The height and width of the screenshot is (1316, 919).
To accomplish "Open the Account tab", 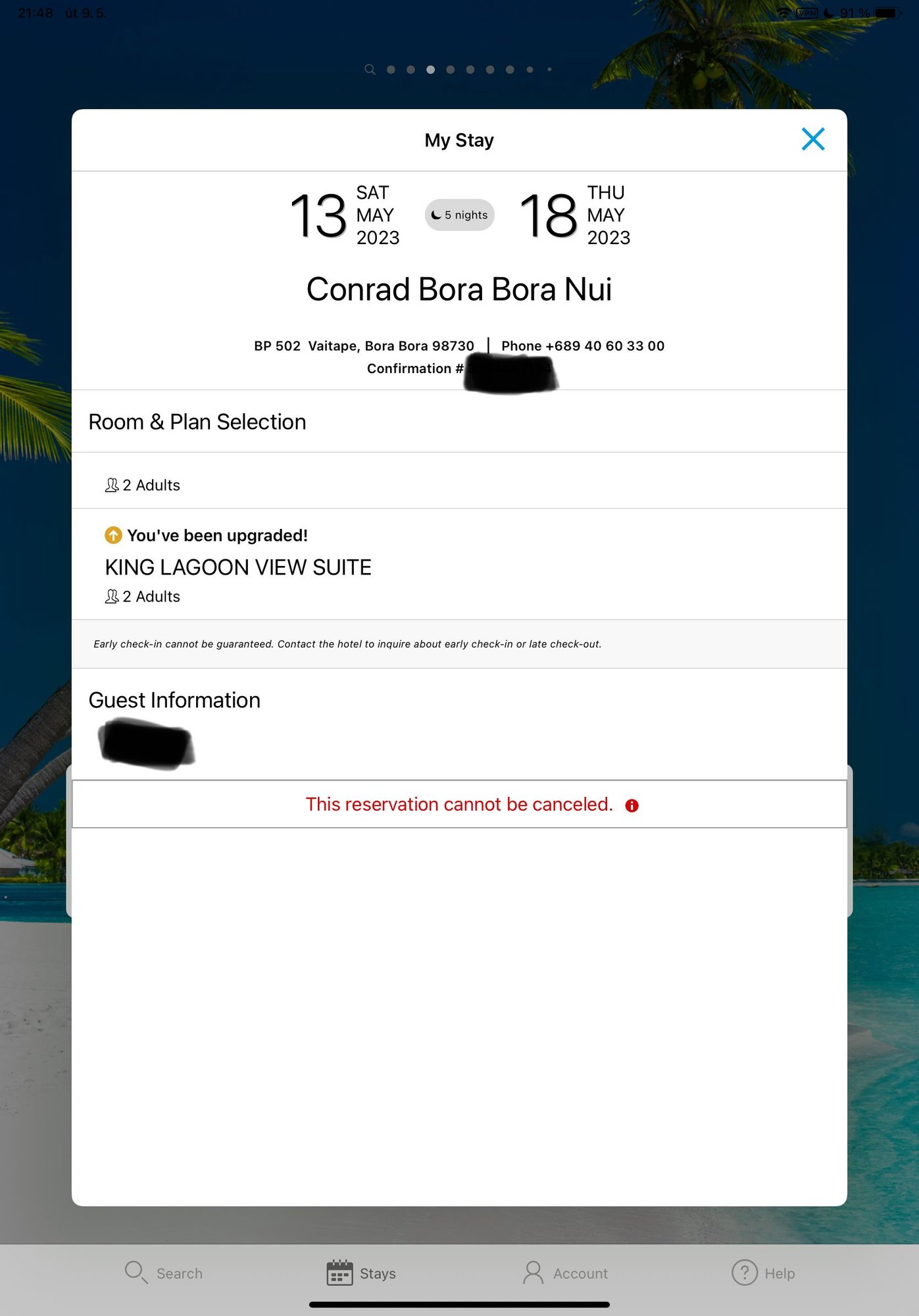I will [565, 1273].
